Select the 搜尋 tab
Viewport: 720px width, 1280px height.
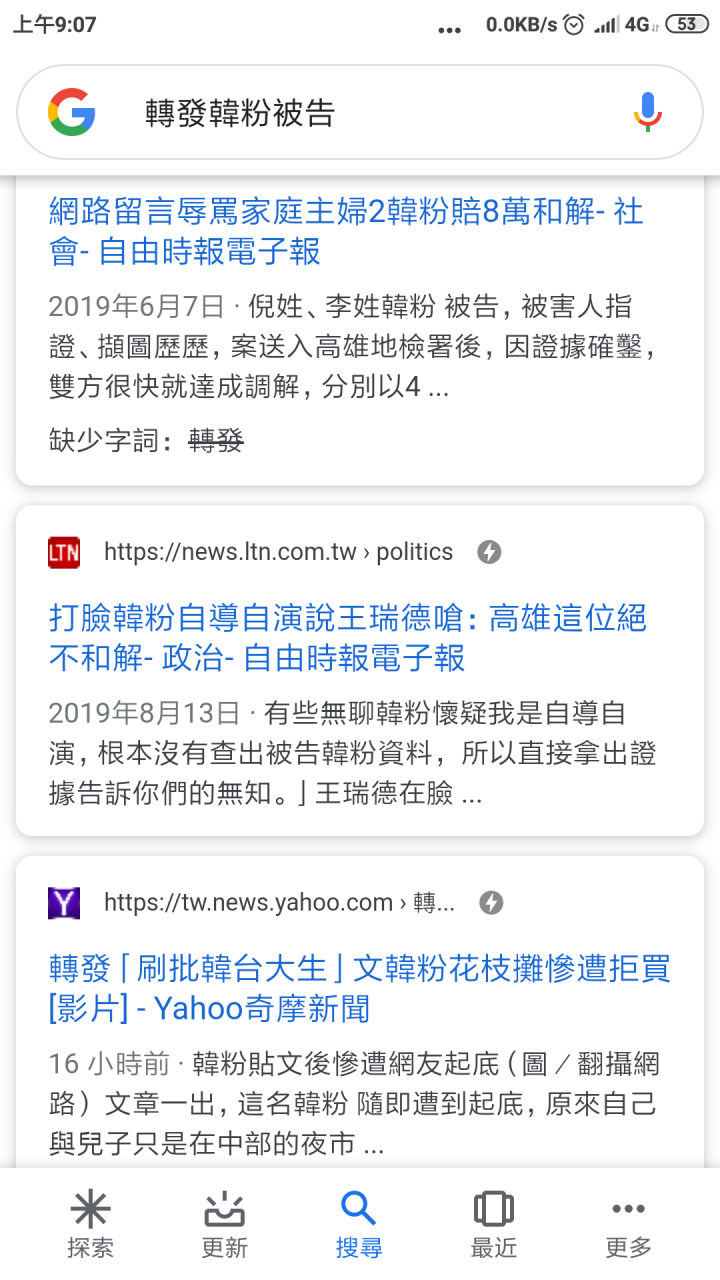pos(359,1225)
